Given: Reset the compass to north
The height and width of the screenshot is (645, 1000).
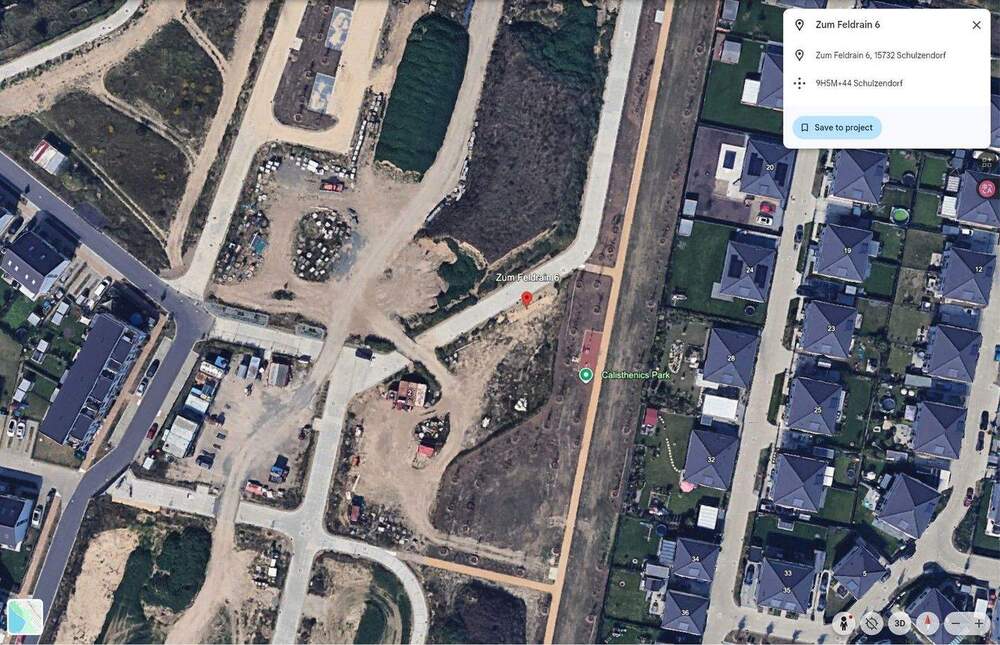Looking at the screenshot, I should click(926, 623).
